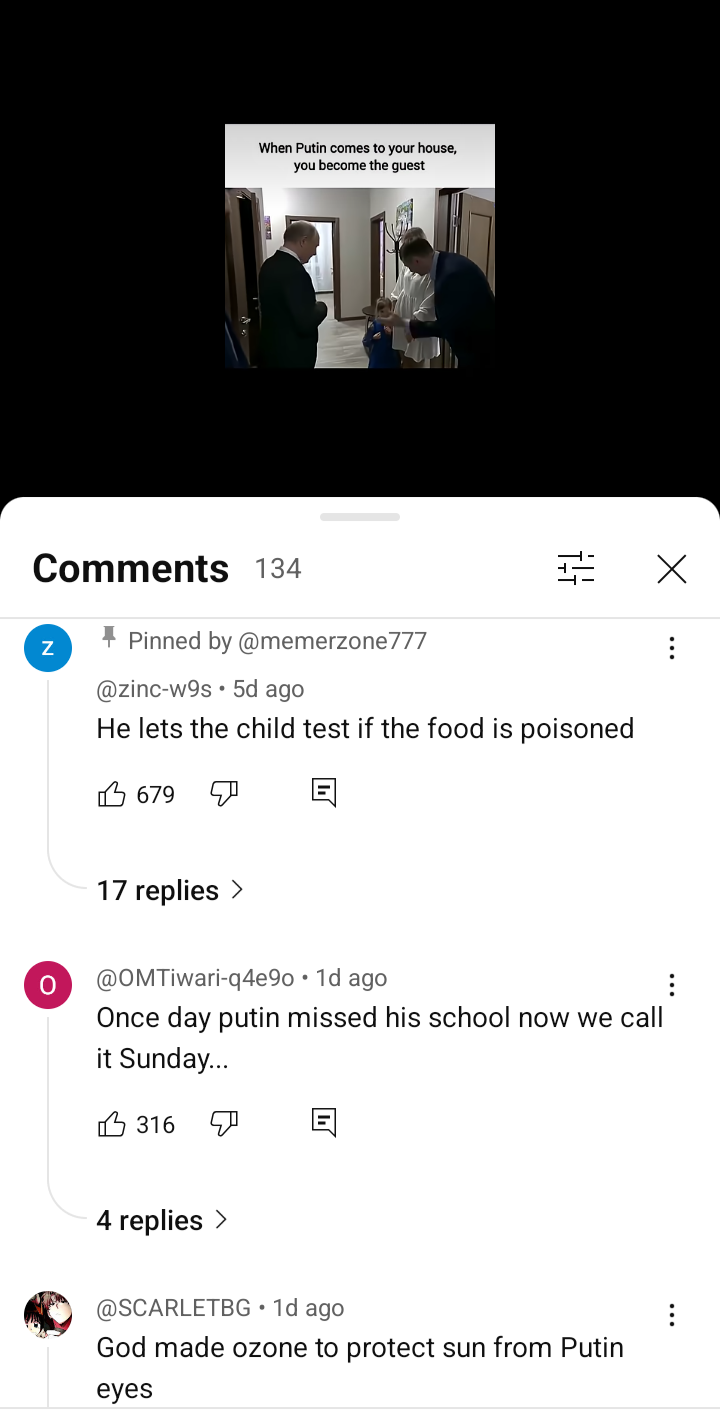Expand 4 replies under the Sunday comment
The image size is (720, 1416).
(163, 1220)
